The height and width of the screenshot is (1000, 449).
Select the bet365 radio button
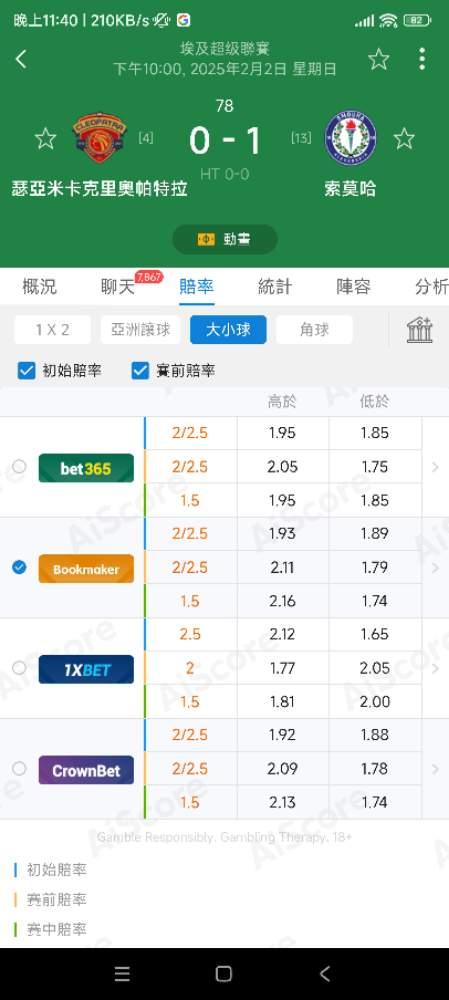pyautogui.click(x=20, y=467)
